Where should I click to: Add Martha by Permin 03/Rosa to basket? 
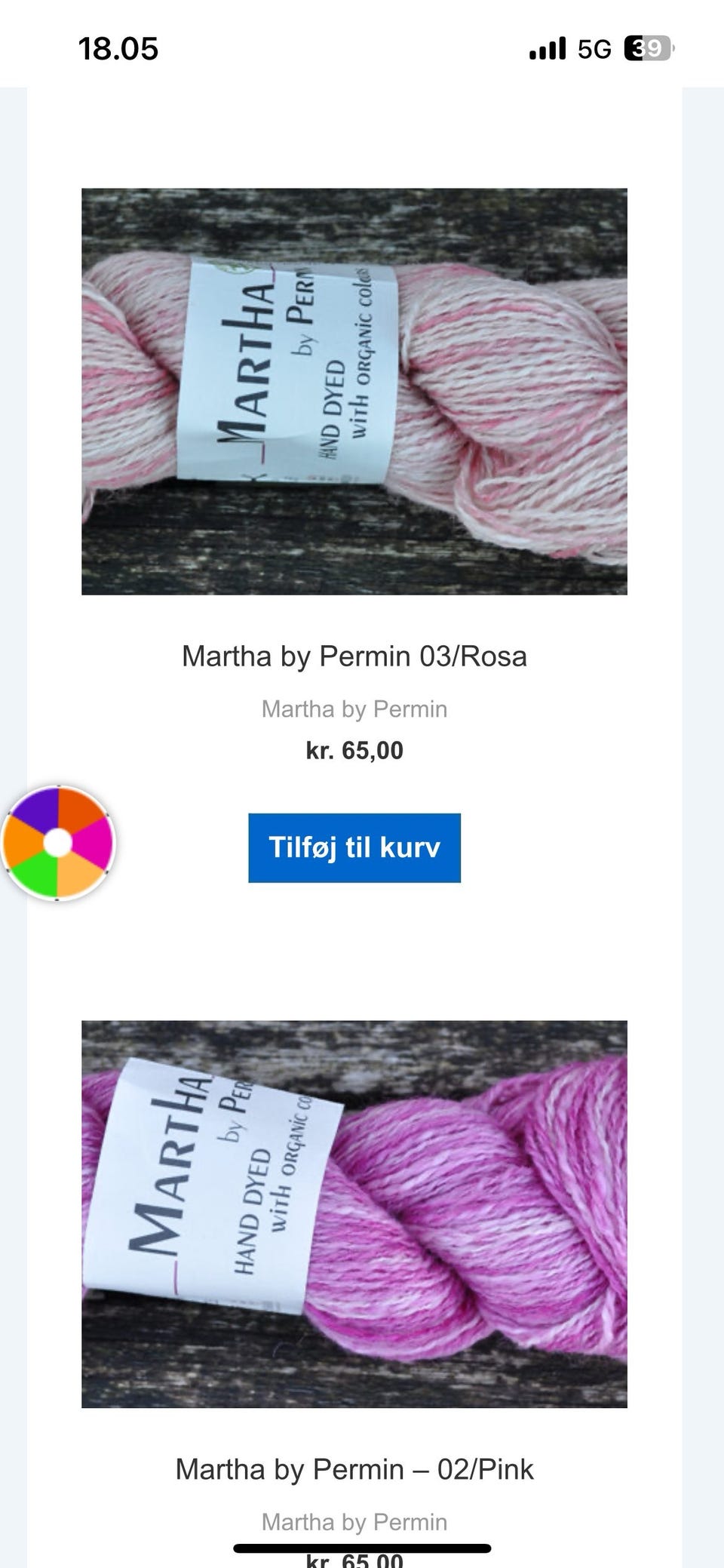coord(354,847)
